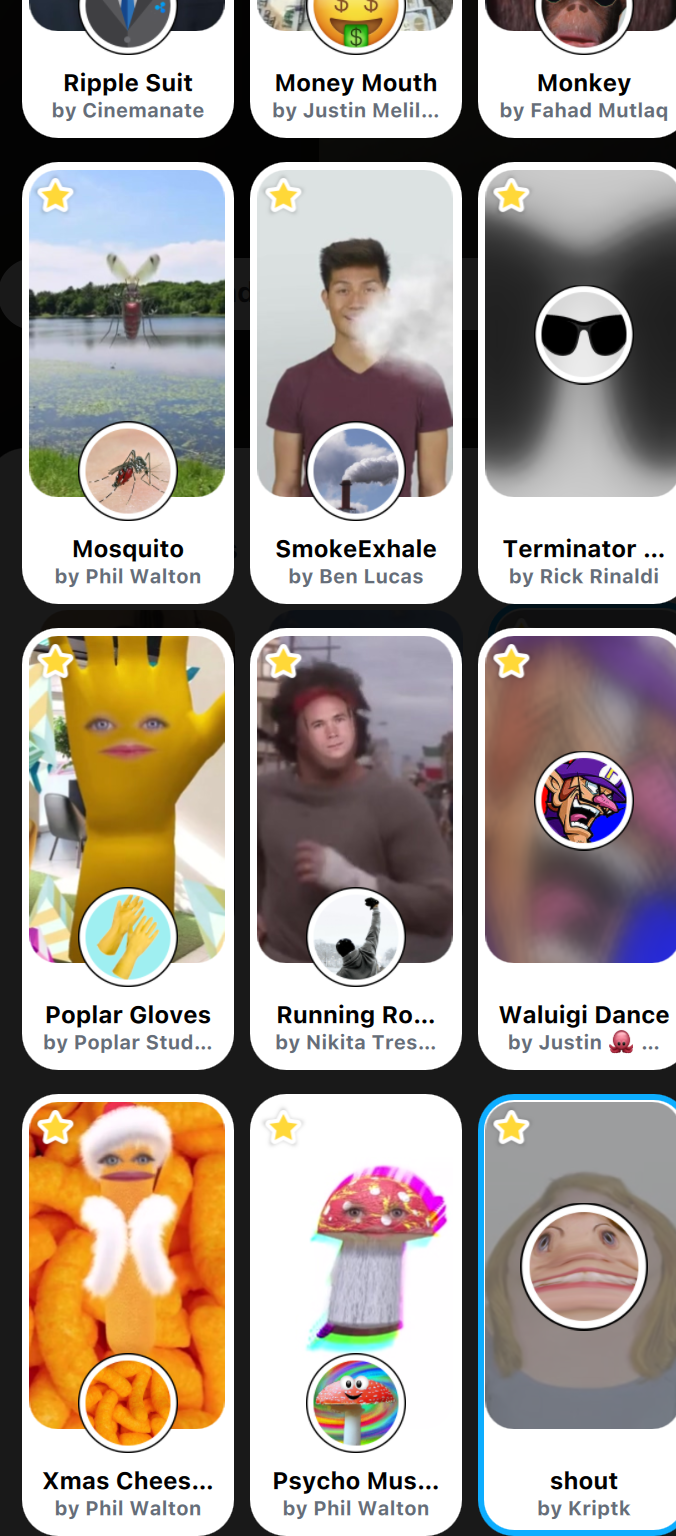Tap the star on Poplar Gloves card
Image resolution: width=676 pixels, height=1536 pixels.
pyautogui.click(x=55, y=661)
